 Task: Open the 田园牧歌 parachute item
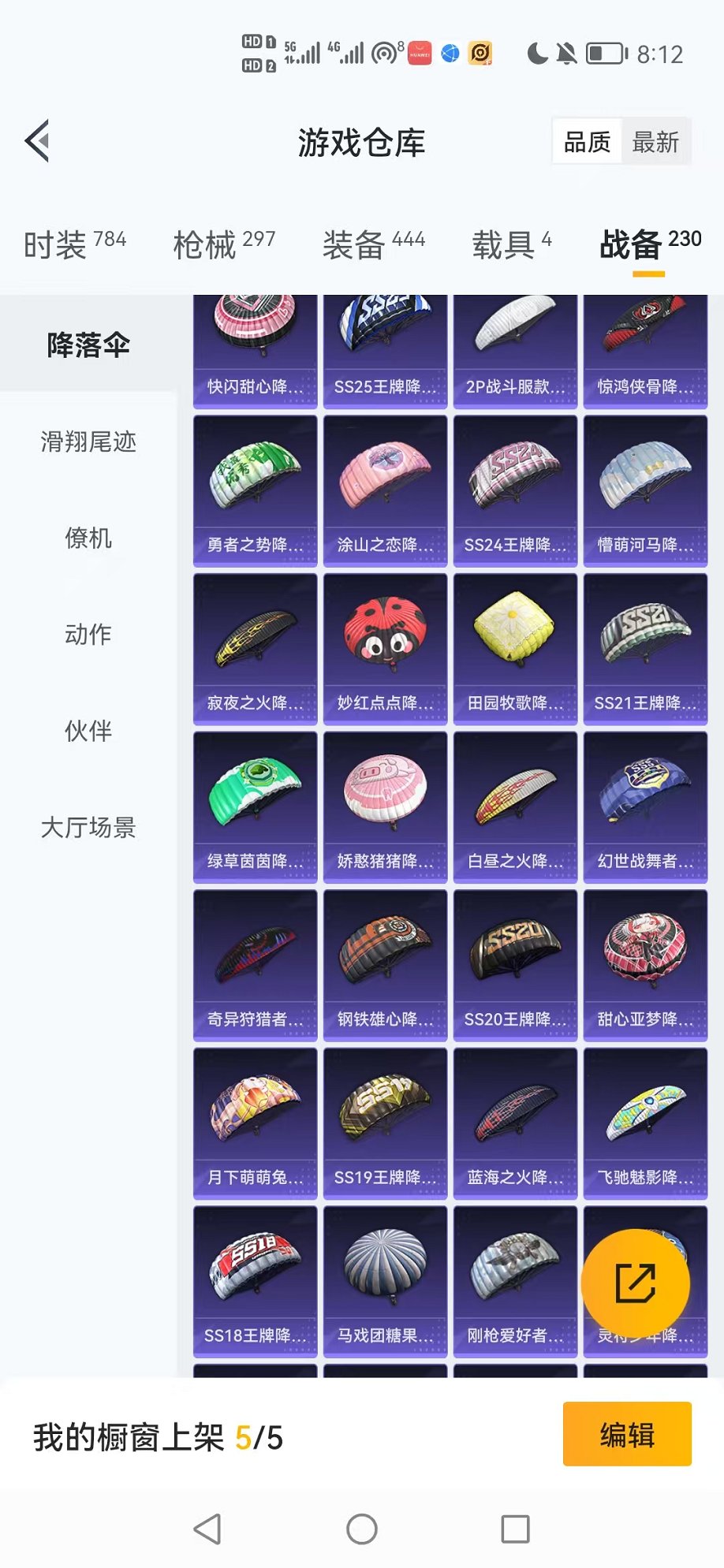tap(515, 648)
